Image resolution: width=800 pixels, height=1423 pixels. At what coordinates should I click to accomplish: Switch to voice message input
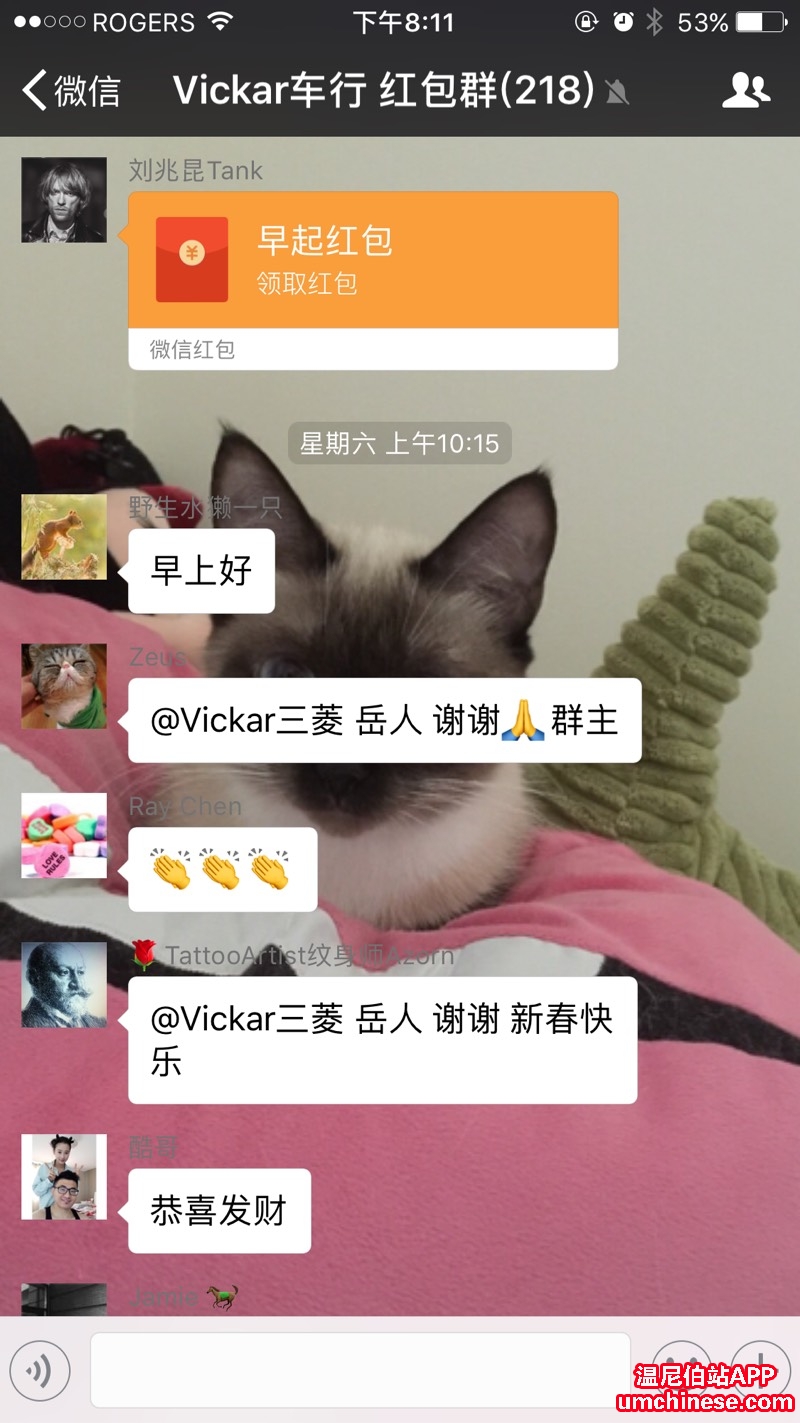coord(40,1371)
